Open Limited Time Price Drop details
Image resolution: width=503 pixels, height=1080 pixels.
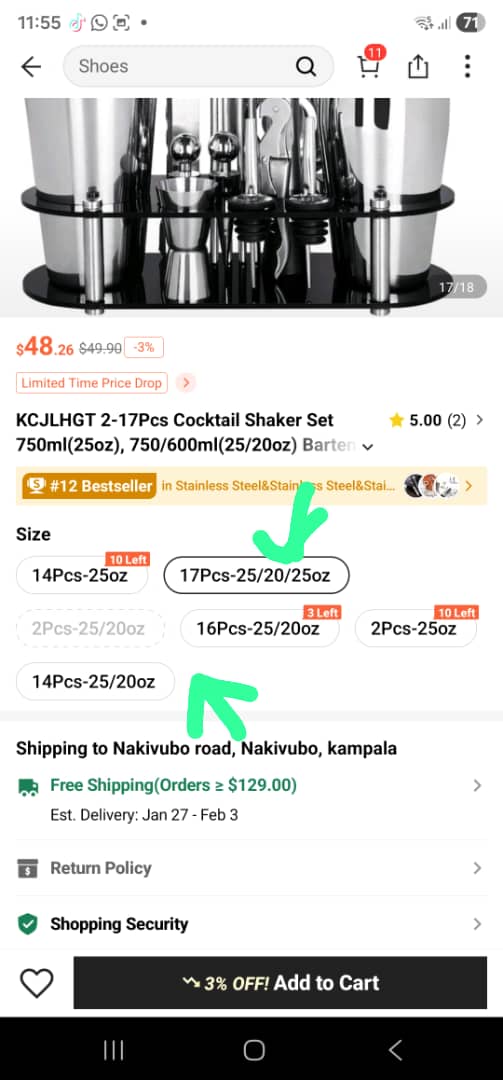coord(106,383)
